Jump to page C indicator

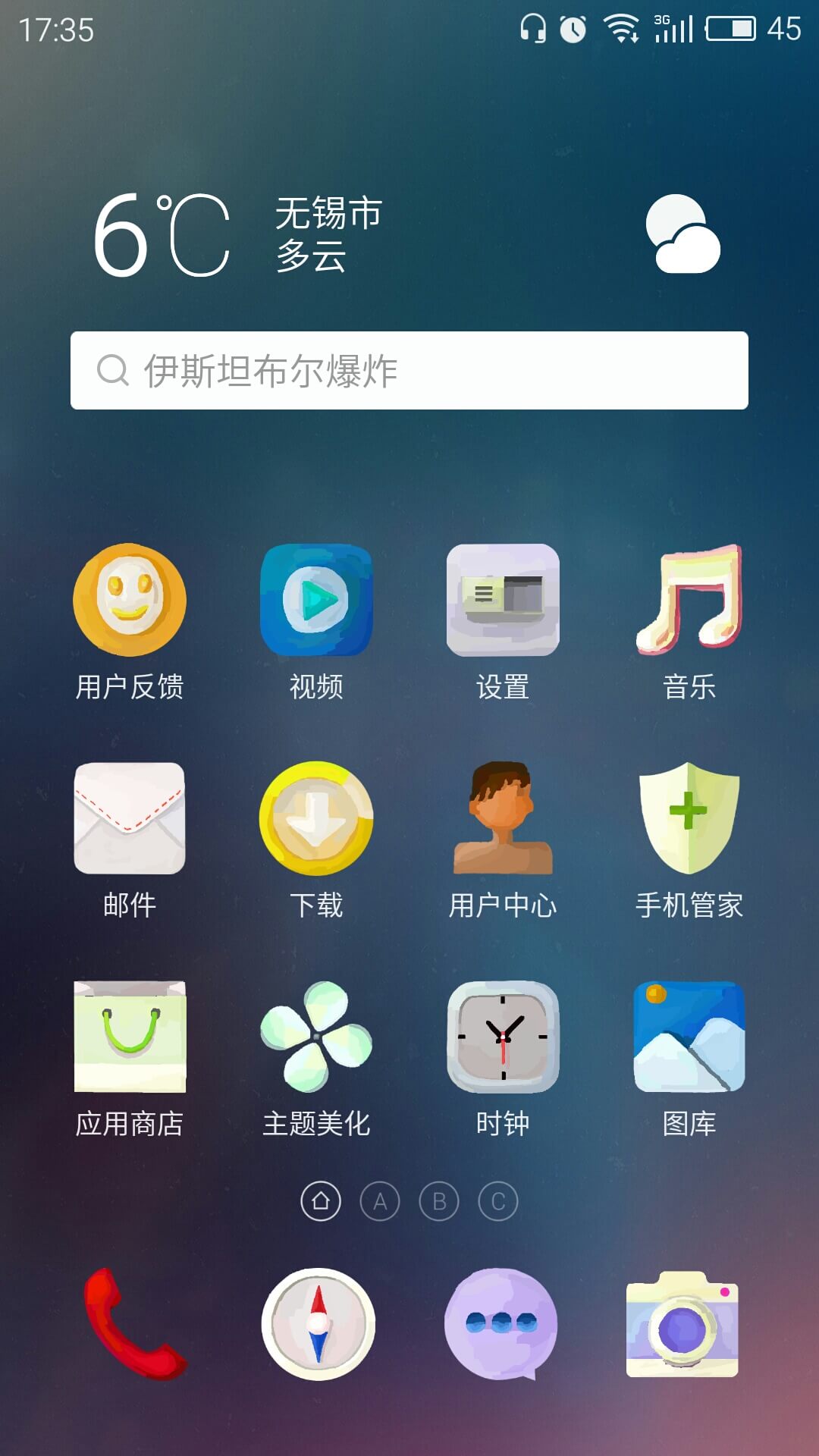pyautogui.click(x=498, y=1201)
